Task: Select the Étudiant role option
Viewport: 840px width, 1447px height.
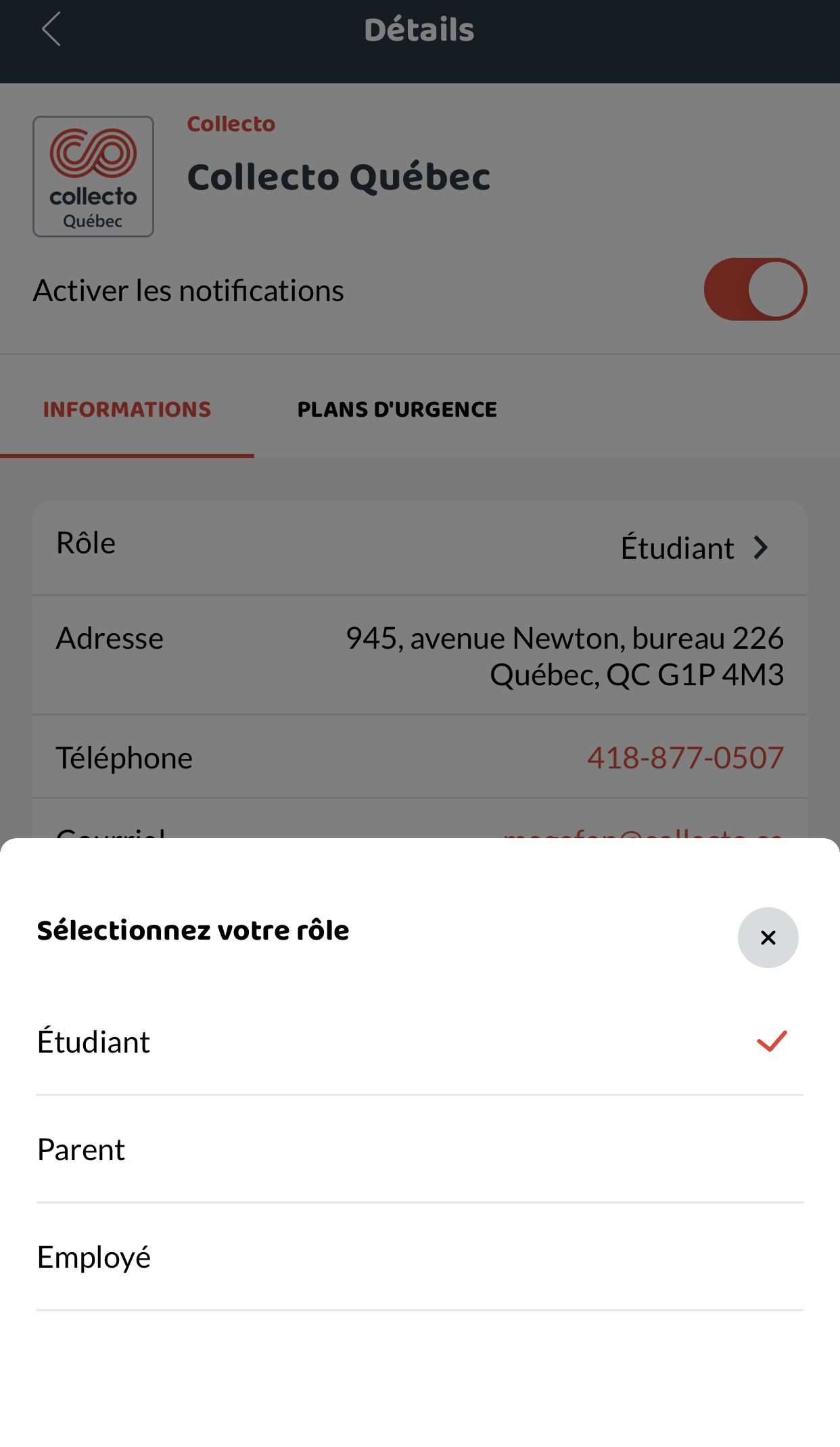Action: (419, 1042)
